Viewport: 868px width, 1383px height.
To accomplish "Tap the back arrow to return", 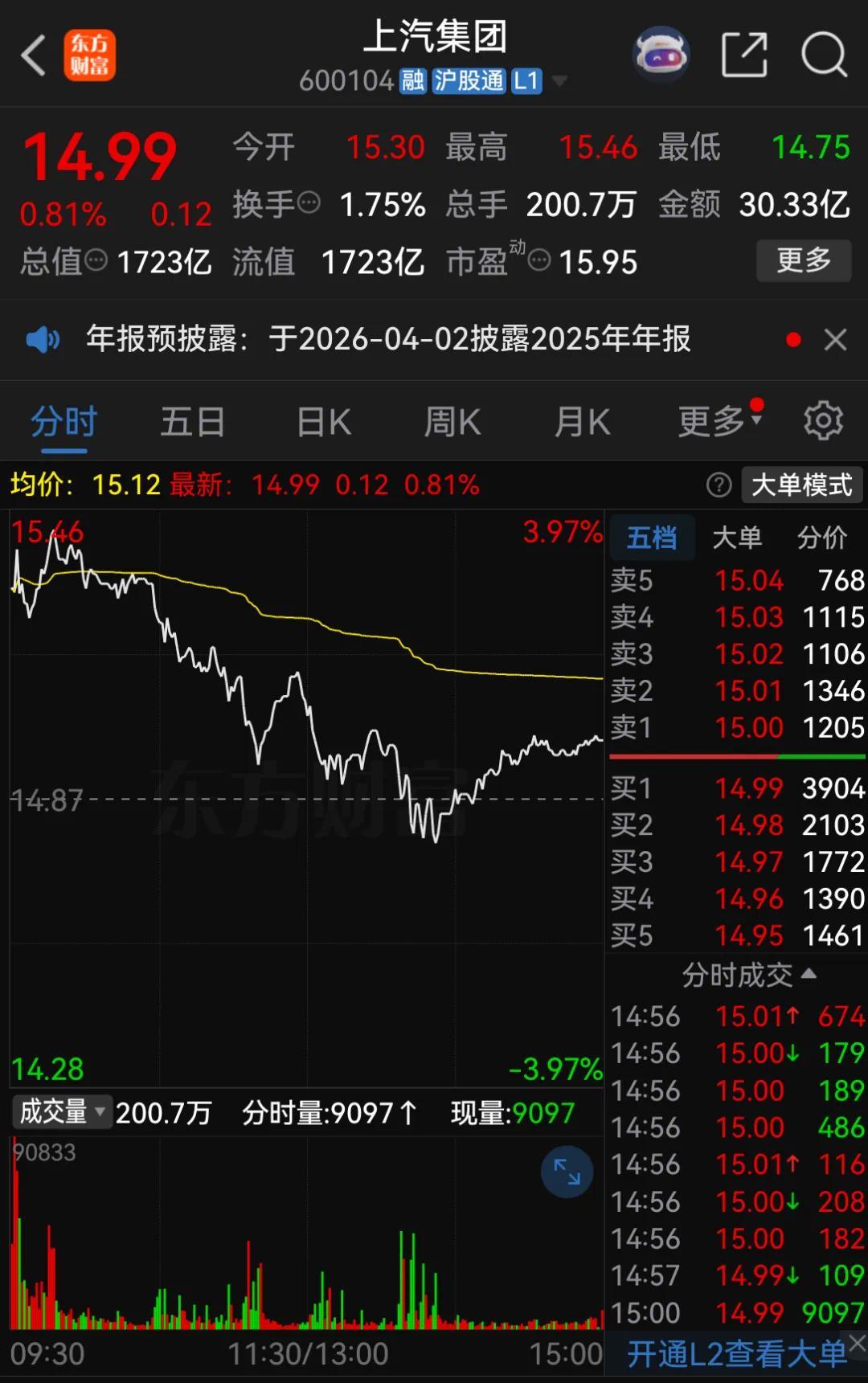I will pyautogui.click(x=32, y=54).
